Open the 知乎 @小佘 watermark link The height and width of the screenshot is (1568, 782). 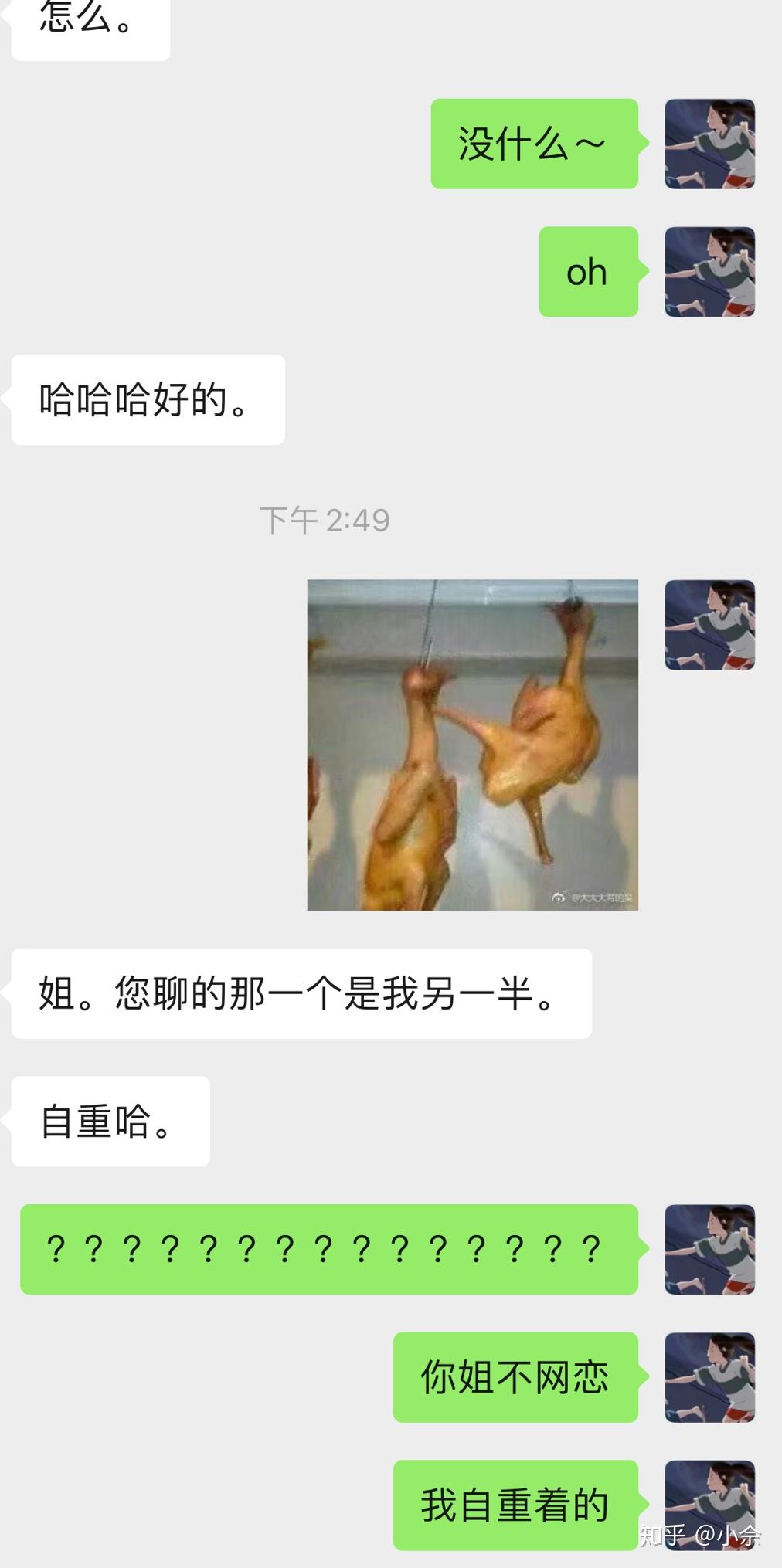pos(699,1533)
